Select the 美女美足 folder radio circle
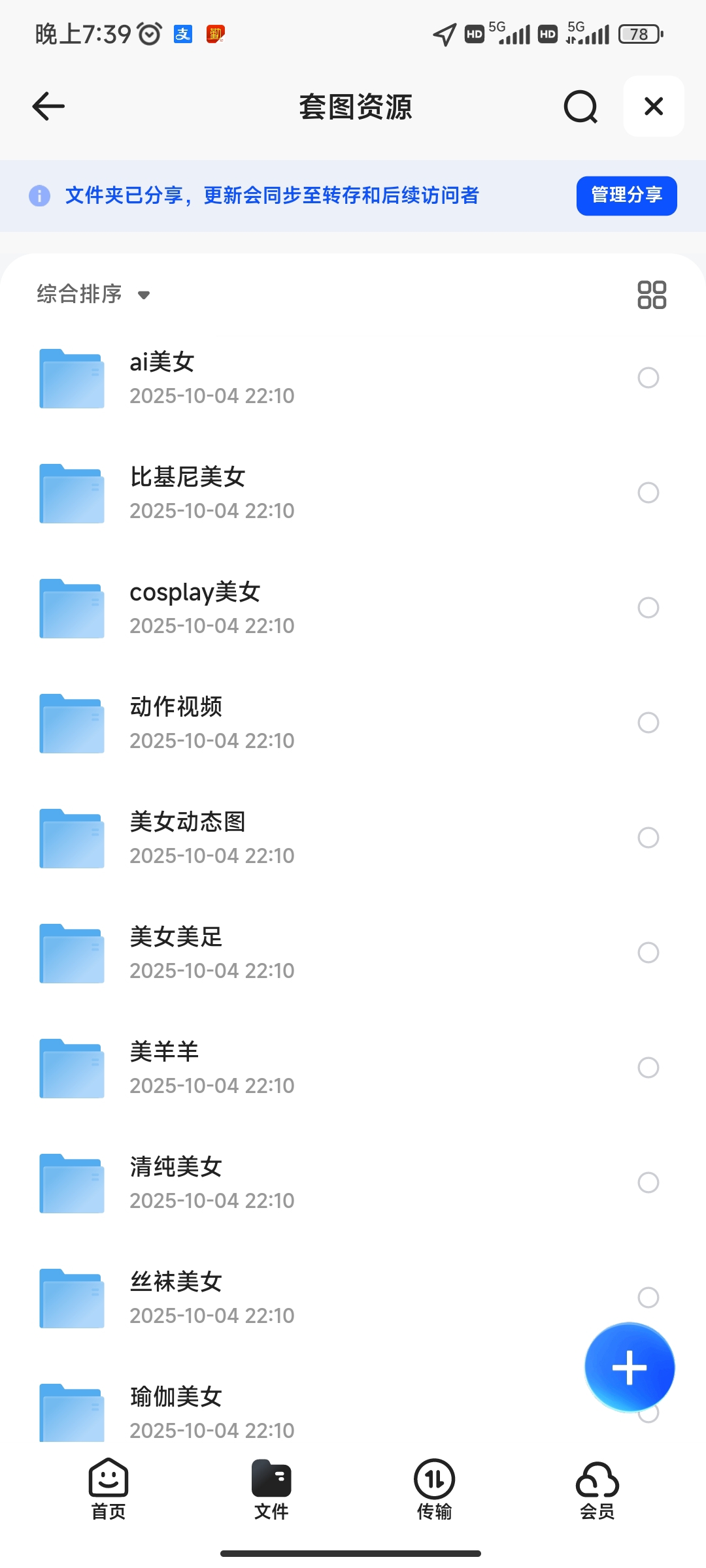Viewport: 706px width, 1568px height. 648,953
